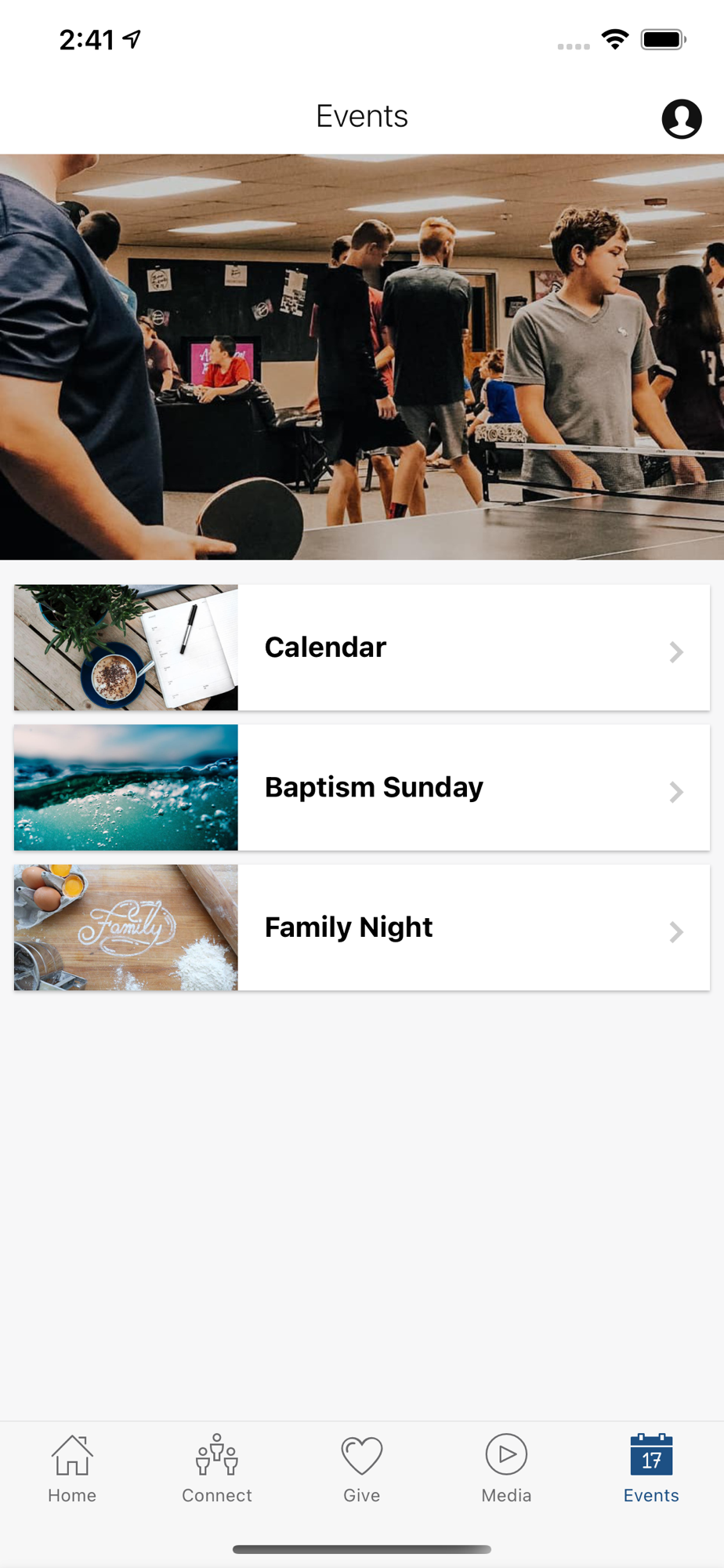The width and height of the screenshot is (724, 1568).
Task: Go to the Give tab
Action: pos(361,1468)
